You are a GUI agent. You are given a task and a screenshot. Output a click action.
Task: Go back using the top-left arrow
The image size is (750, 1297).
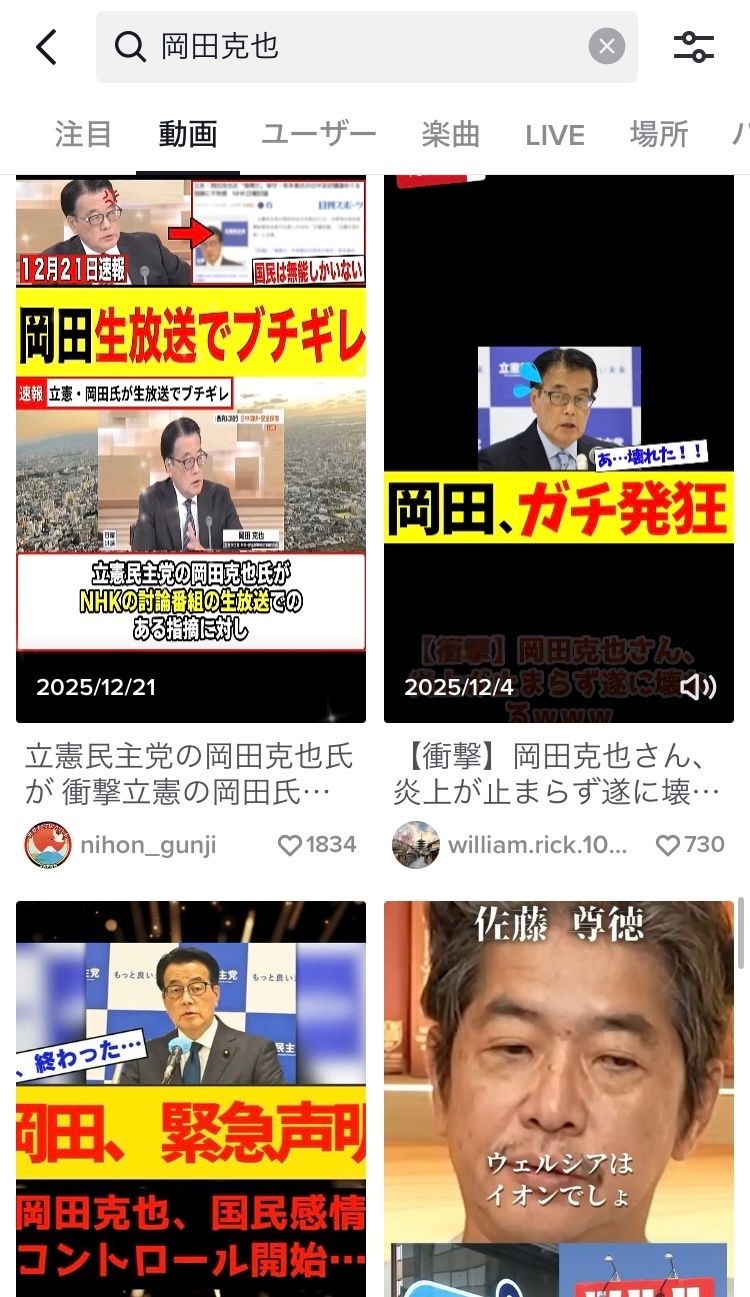pos(46,47)
